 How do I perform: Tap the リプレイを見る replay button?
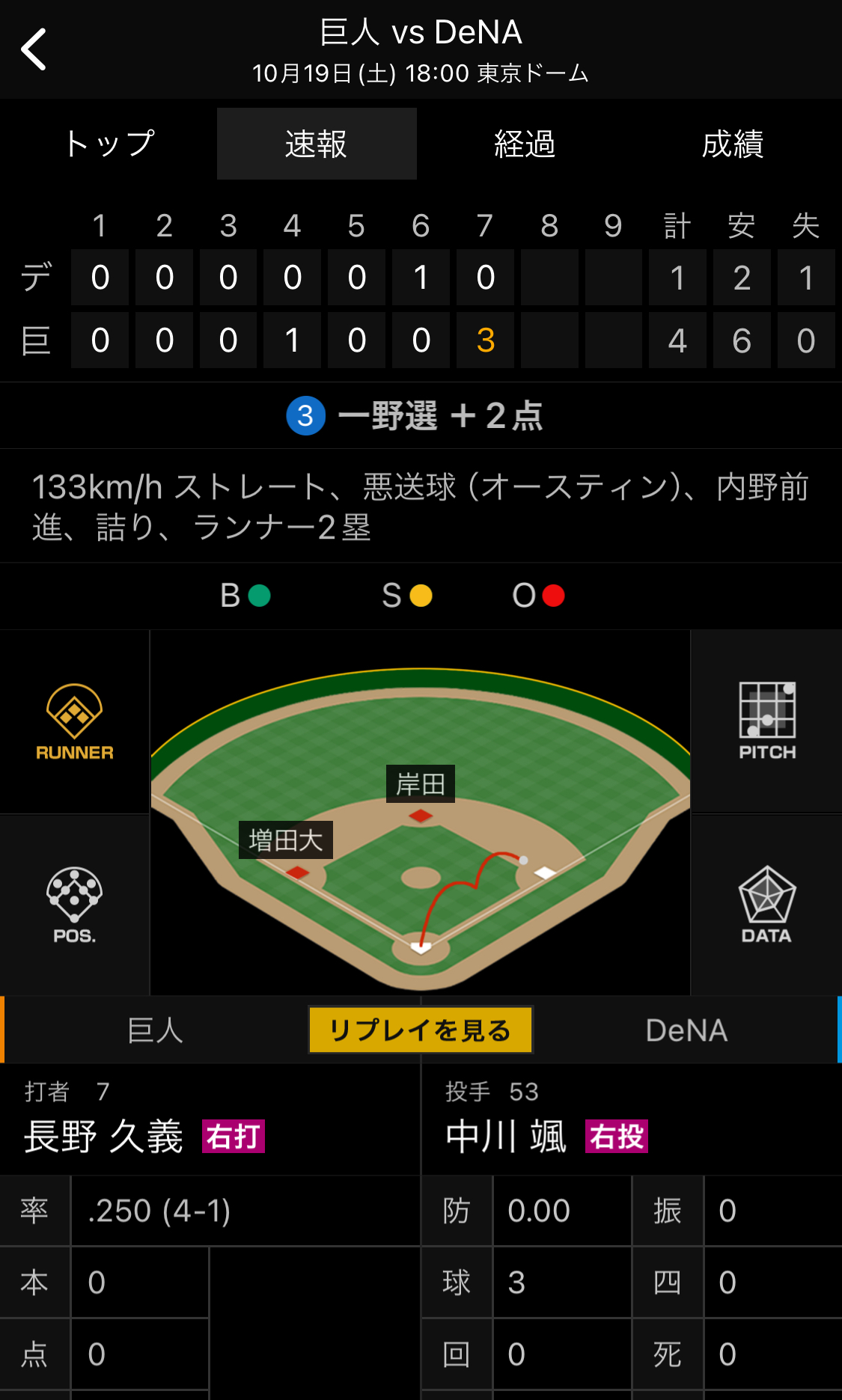coord(421,1030)
